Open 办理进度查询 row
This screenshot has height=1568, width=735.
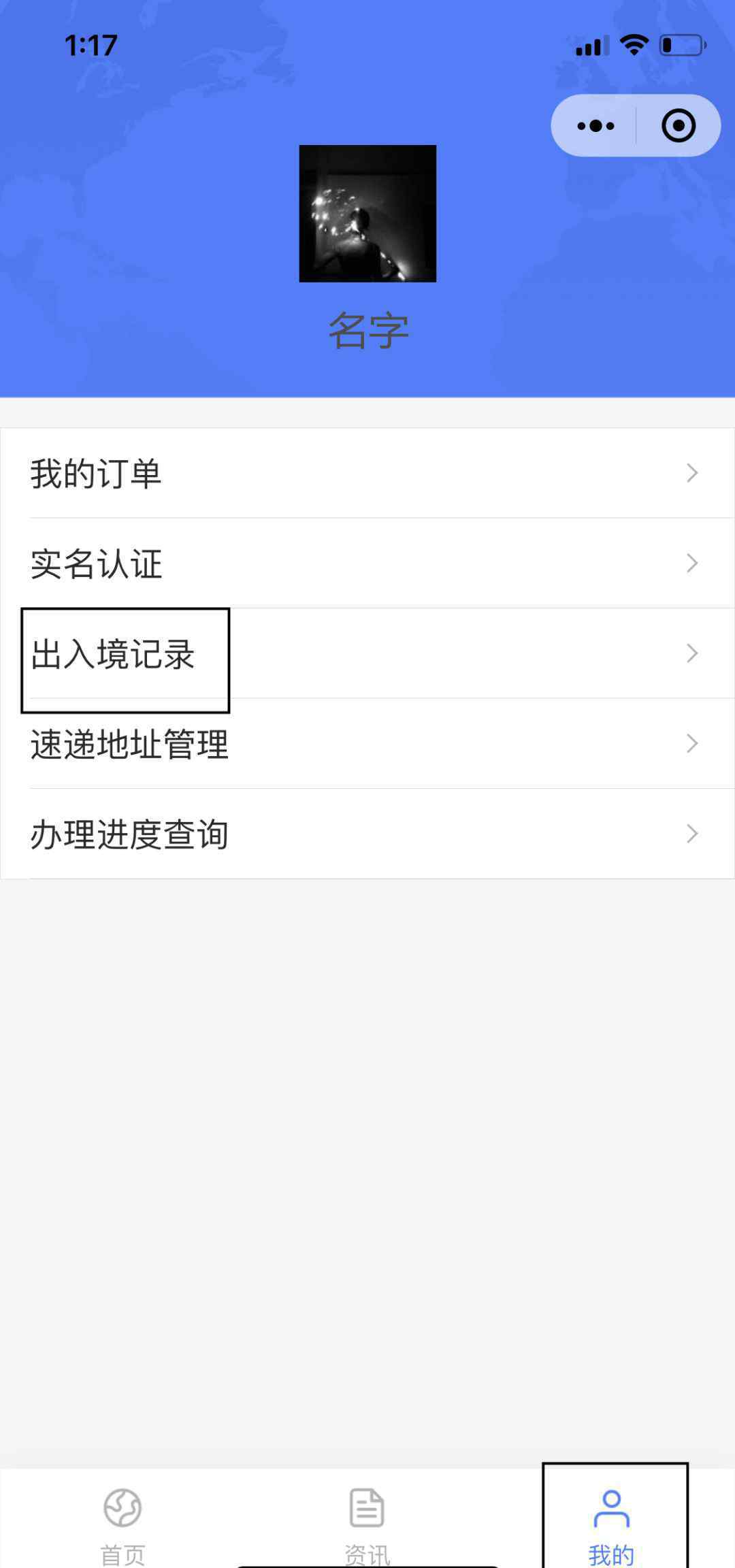click(367, 834)
